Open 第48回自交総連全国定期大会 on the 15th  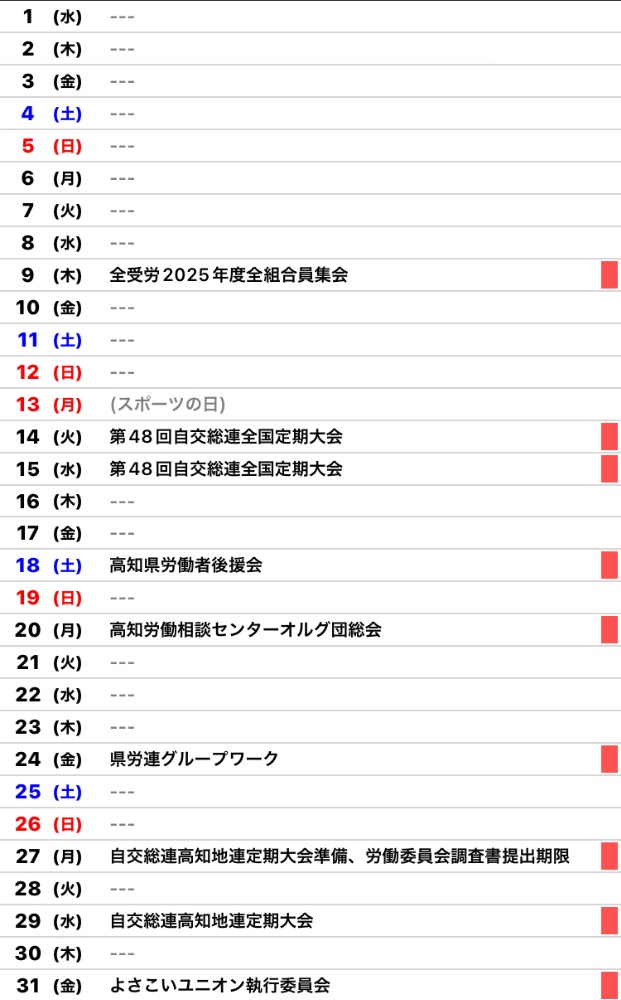click(x=226, y=469)
